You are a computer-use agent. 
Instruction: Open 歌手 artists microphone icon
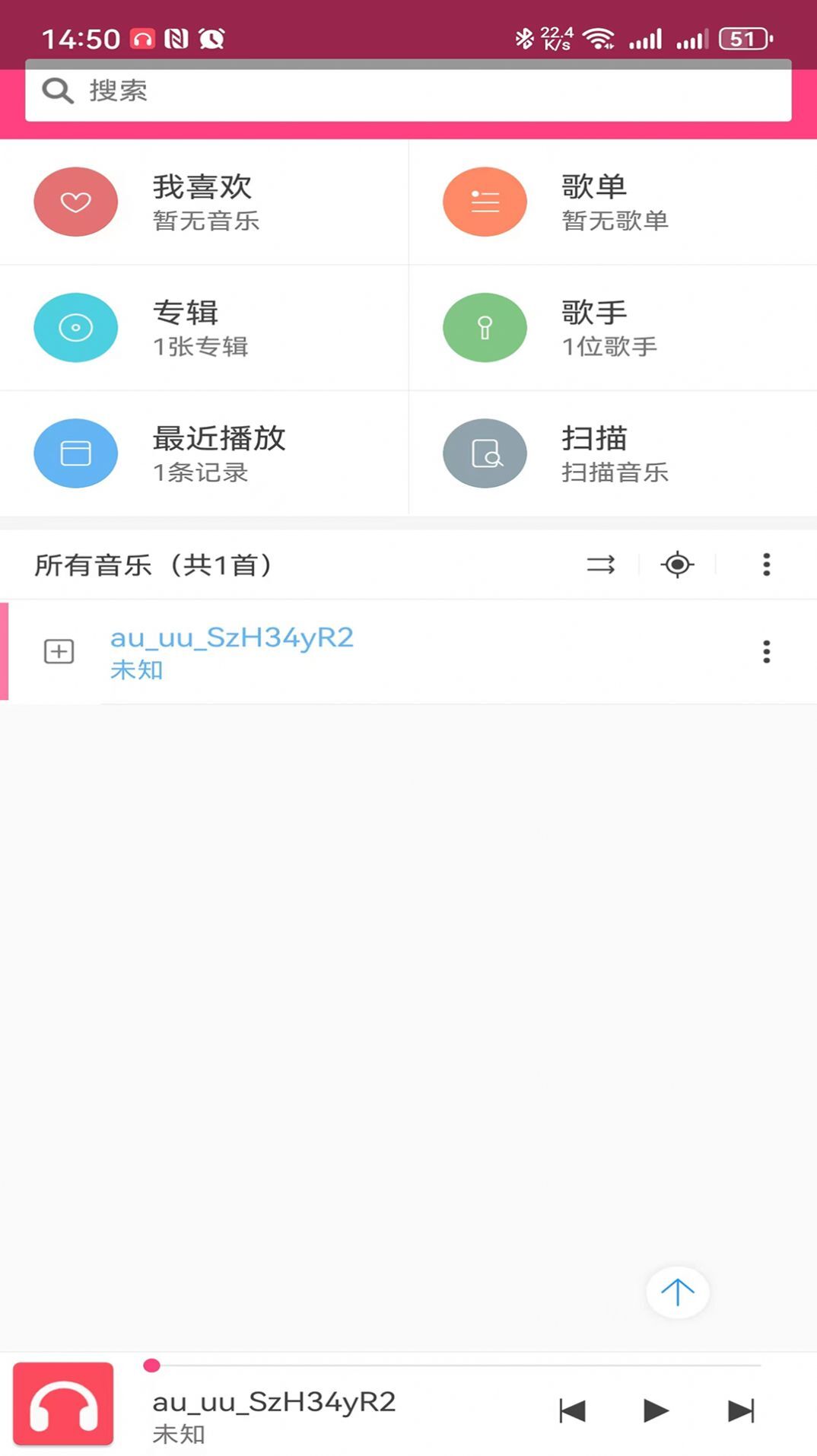tap(485, 327)
